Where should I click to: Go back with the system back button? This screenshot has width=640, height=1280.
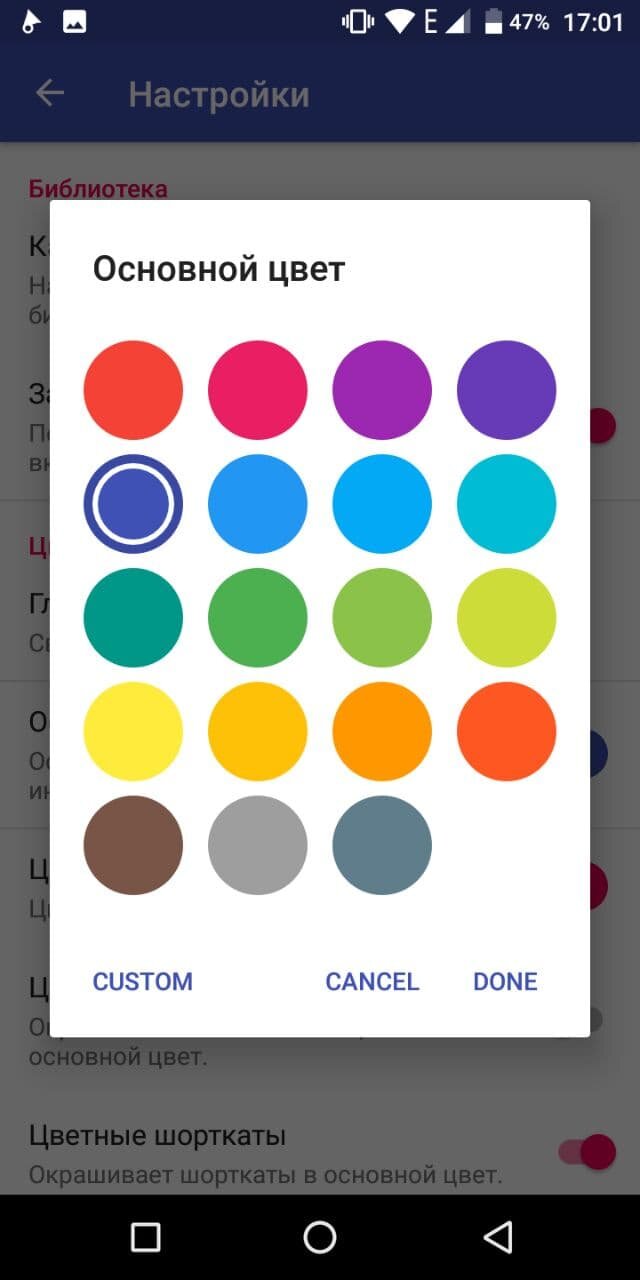tap(497, 1237)
